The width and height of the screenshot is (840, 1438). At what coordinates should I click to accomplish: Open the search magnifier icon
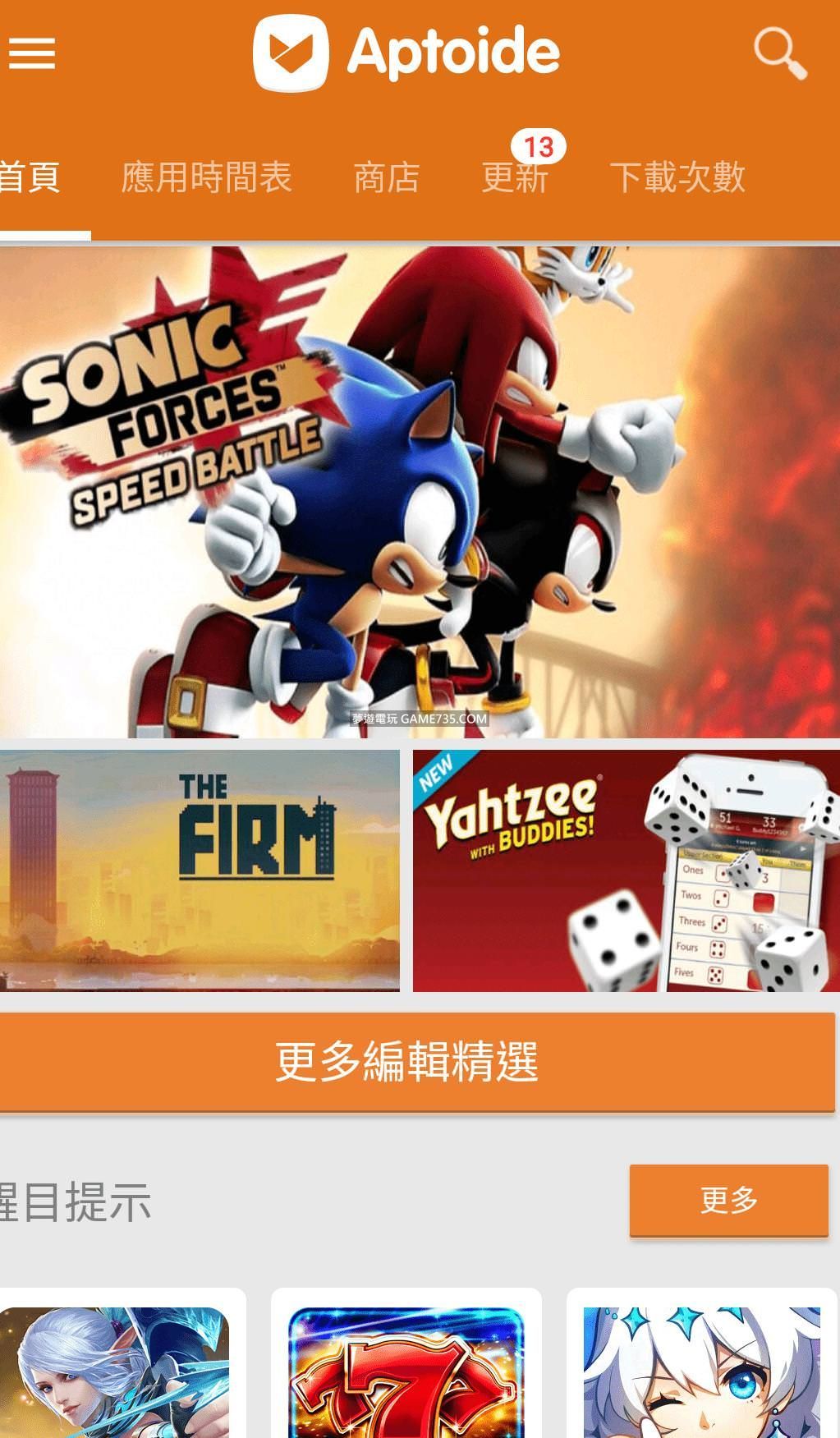(x=780, y=53)
